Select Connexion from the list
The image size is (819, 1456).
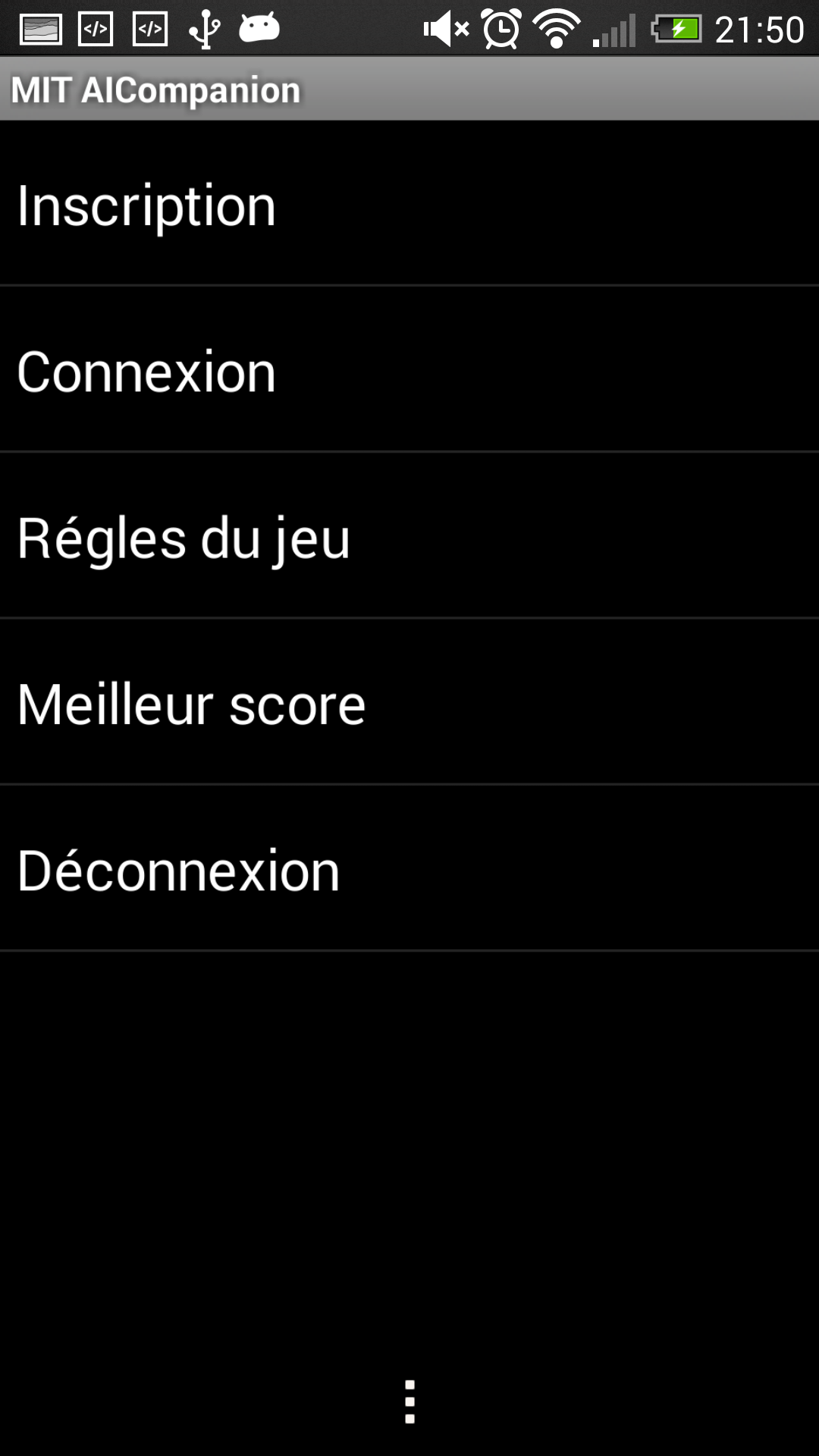(409, 369)
